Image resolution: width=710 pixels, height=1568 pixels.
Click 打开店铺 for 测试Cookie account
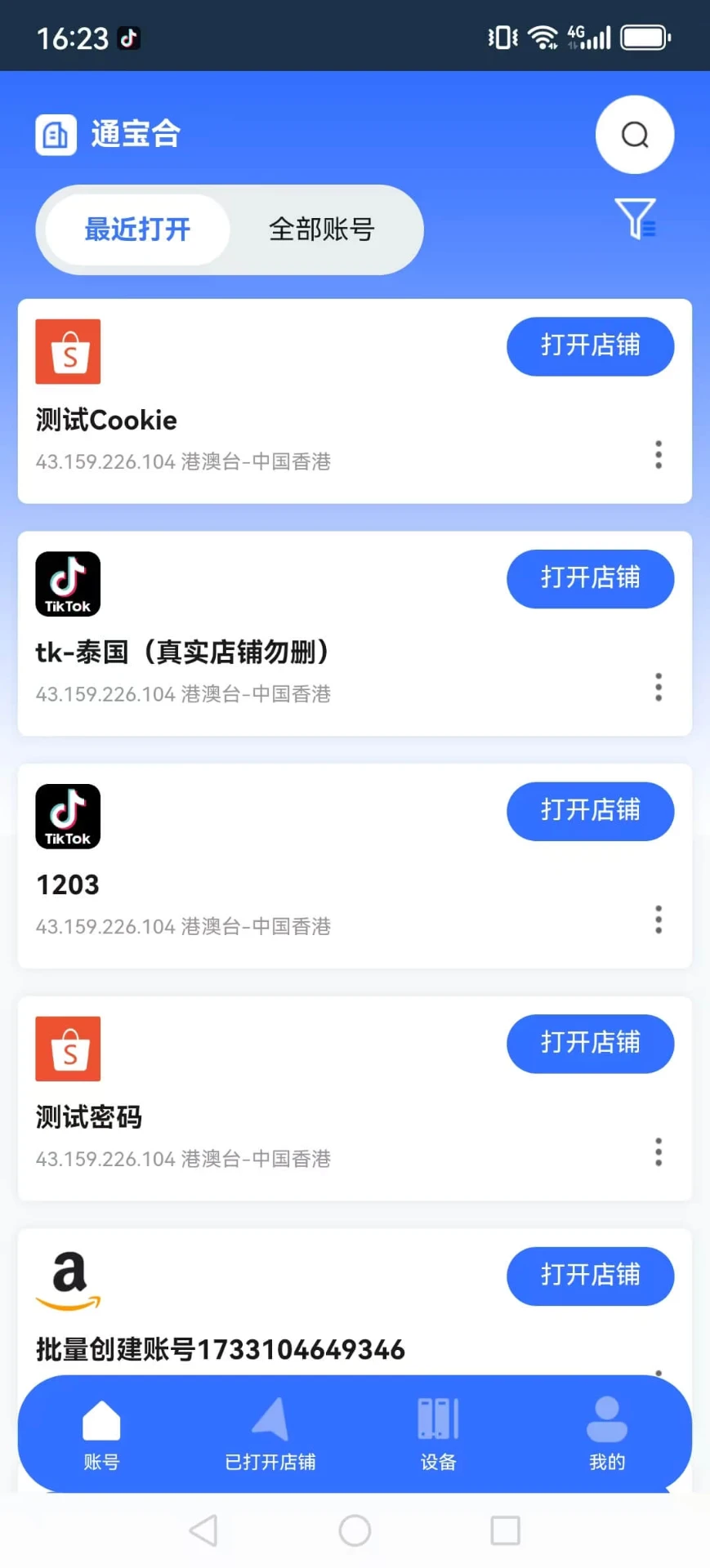tap(590, 346)
